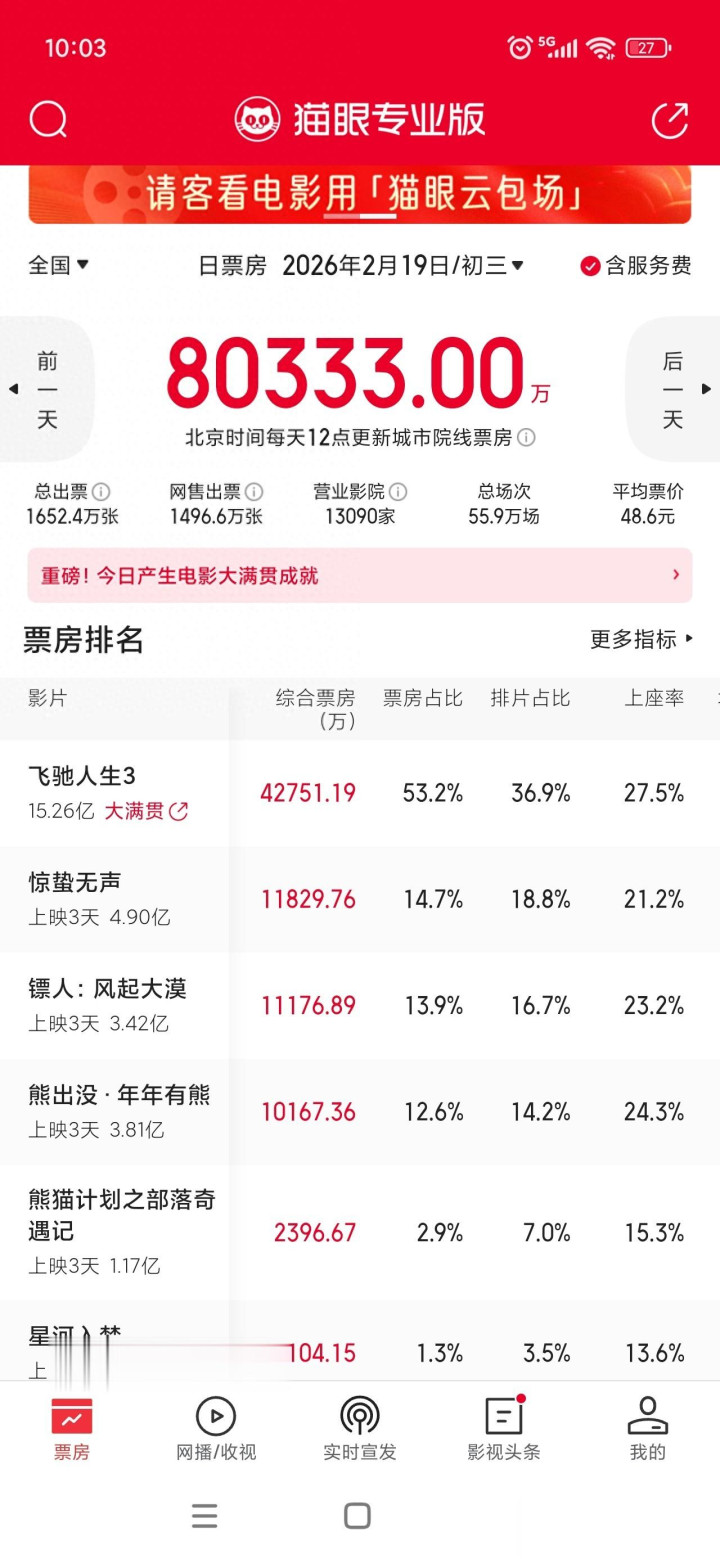Open the date picker for 2026年2月19日
The height and width of the screenshot is (1559, 720).
(403, 265)
